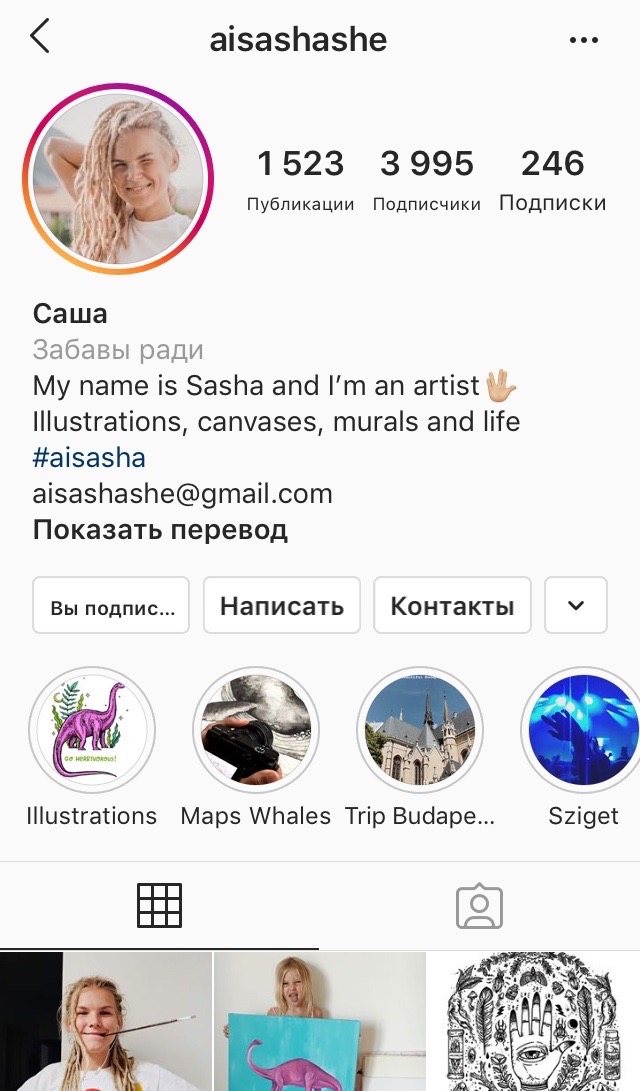The image size is (640, 1091).
Task: Open the #aisasha hashtag link
Action: point(89,458)
